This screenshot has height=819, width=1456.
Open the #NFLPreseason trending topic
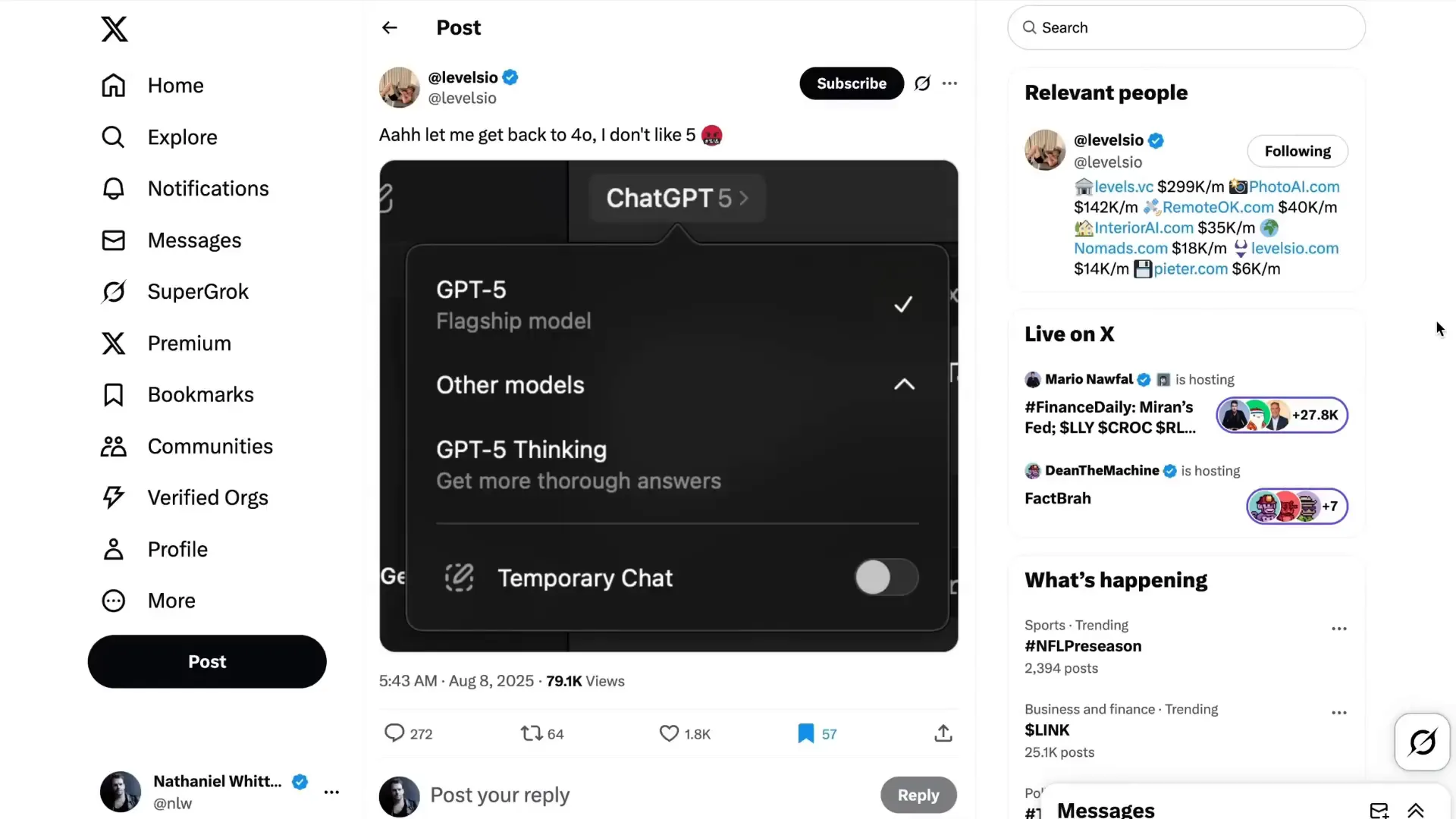[1082, 646]
